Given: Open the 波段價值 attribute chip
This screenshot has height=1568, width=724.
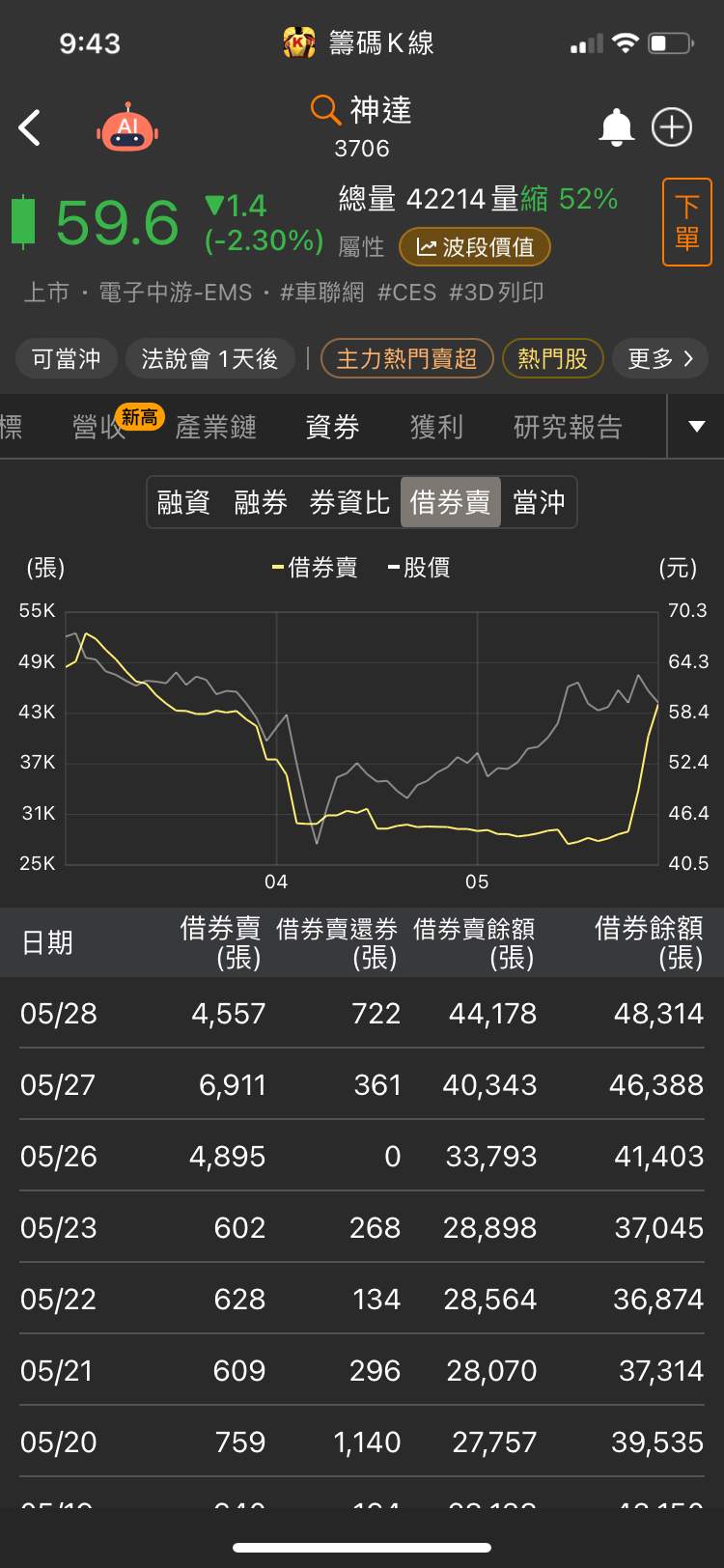Looking at the screenshot, I should [x=475, y=247].
